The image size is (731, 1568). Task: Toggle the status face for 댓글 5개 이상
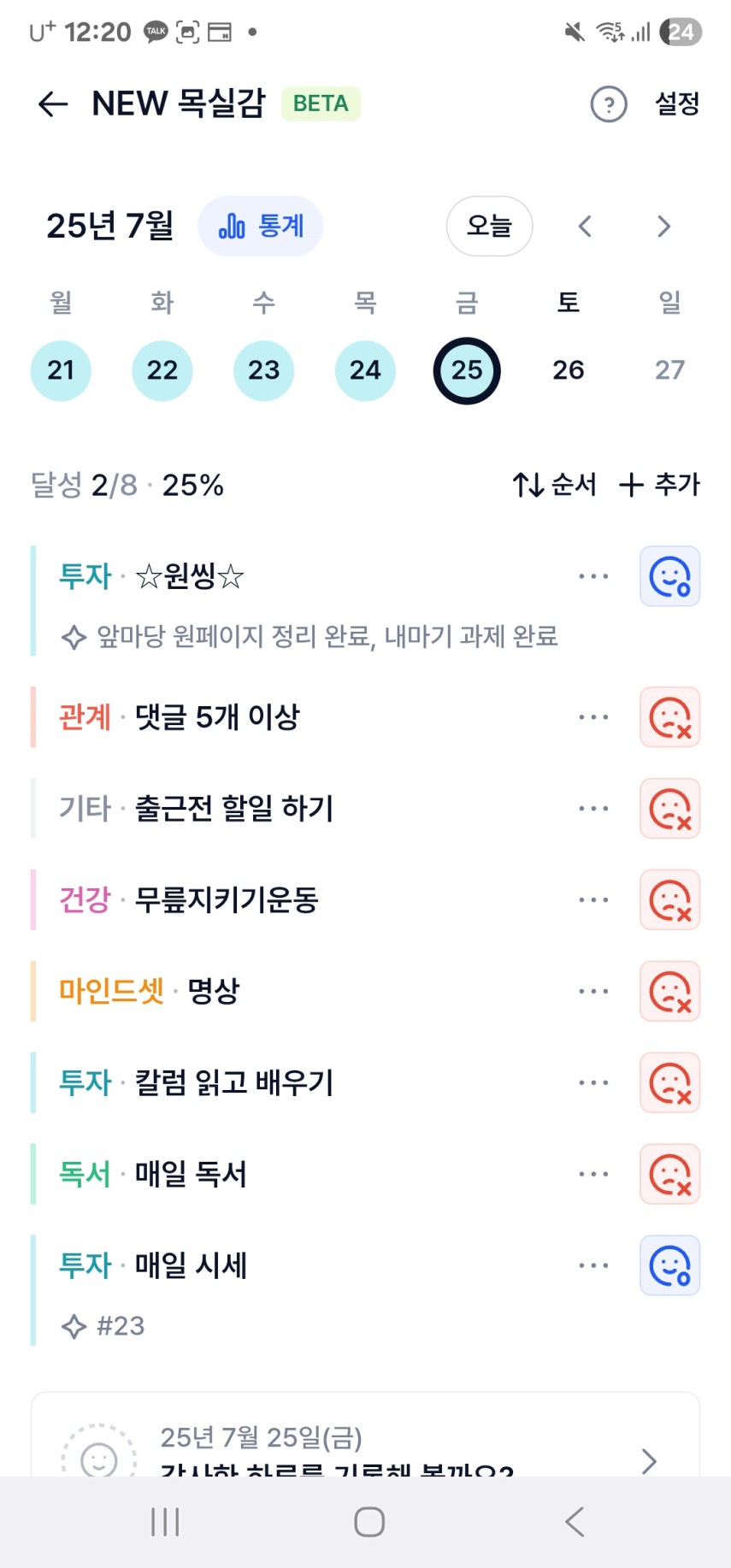[670, 717]
